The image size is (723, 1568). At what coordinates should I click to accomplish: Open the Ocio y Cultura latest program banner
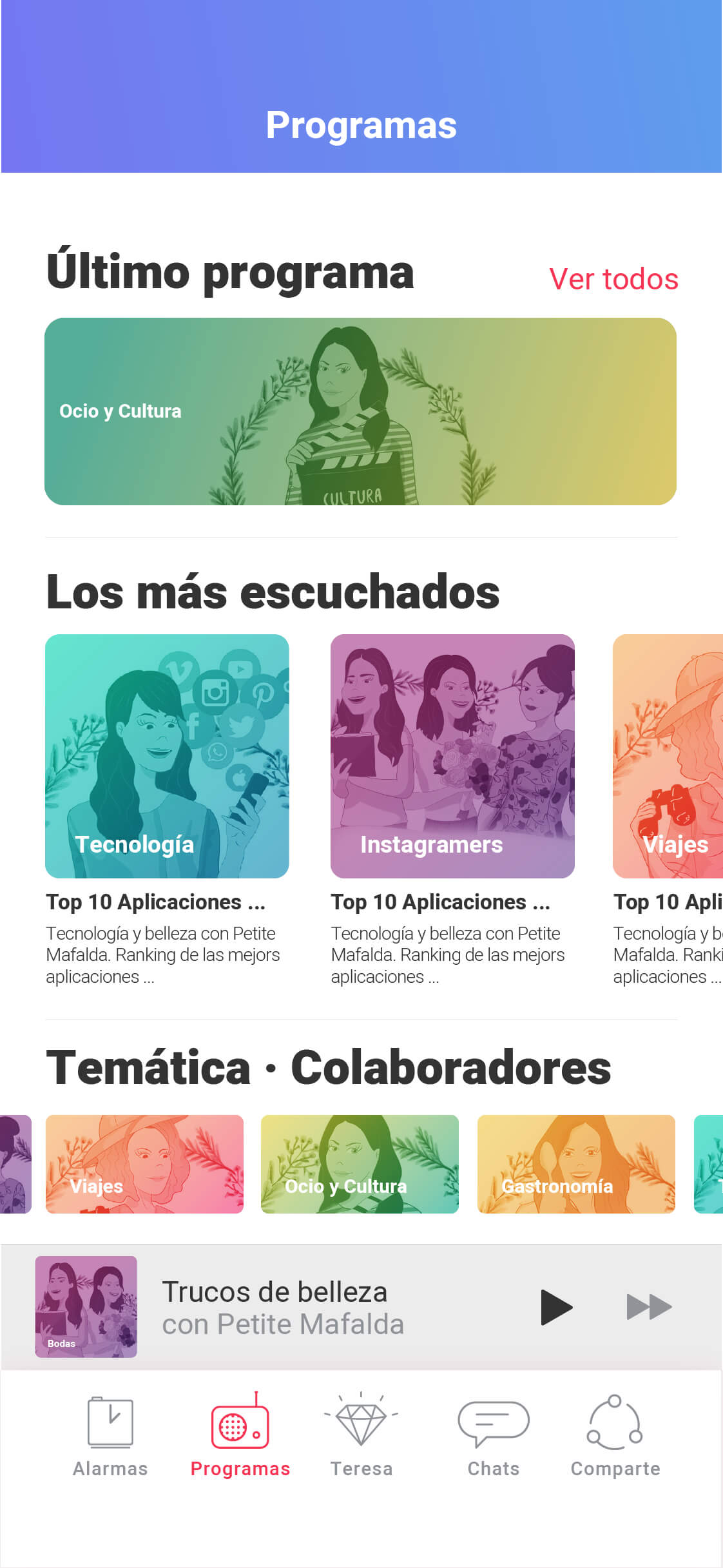point(360,411)
